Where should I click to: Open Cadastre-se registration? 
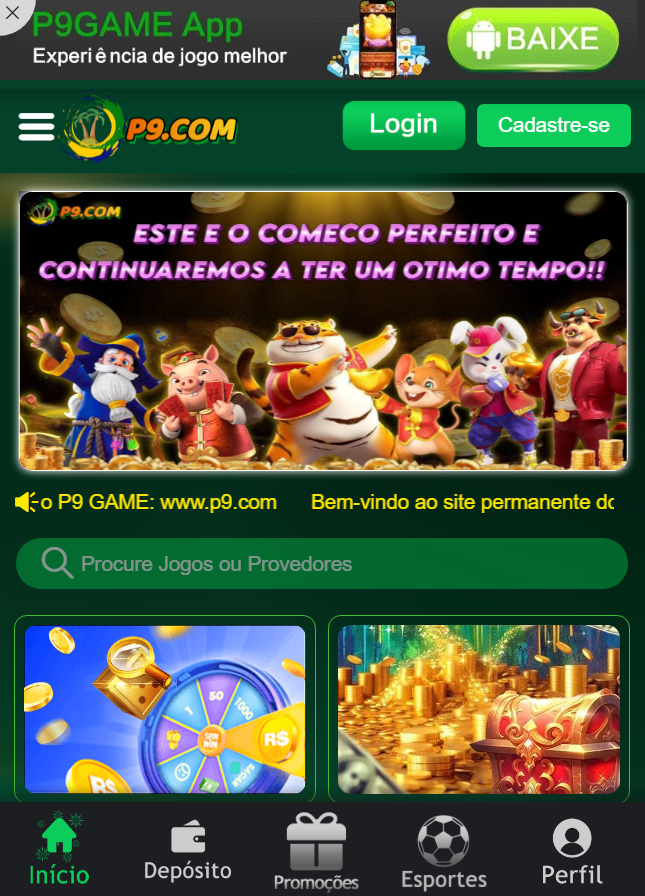553,126
